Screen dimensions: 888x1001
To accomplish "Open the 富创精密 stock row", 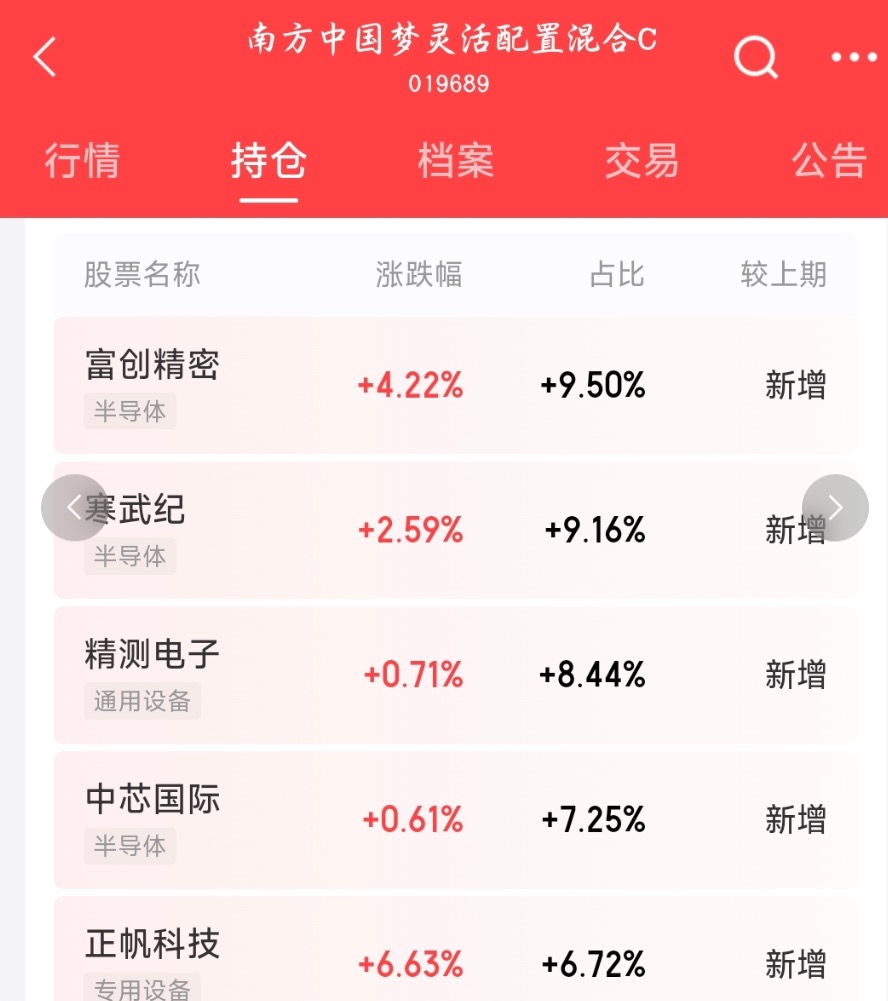I will (x=455, y=385).
